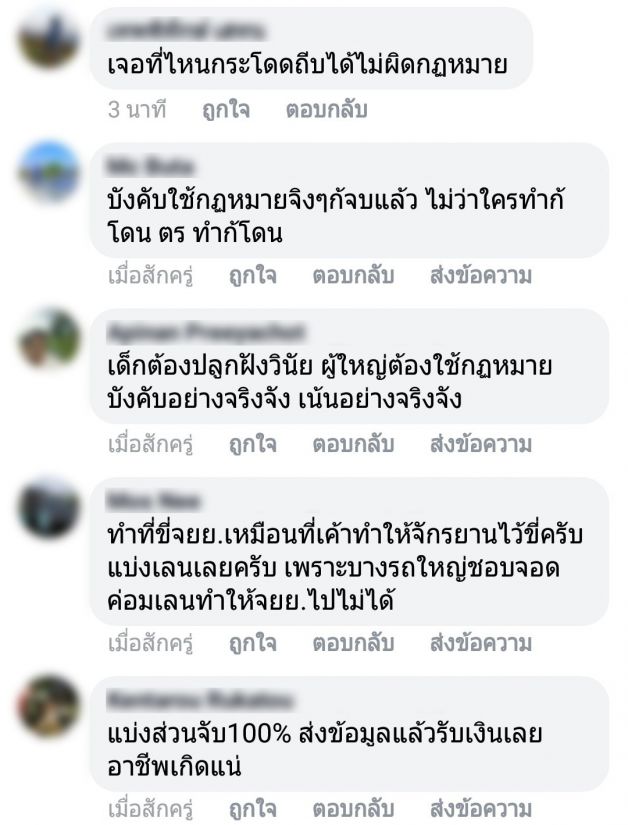
Task: Tap ถูกใจ under comment 'บังคับใช้กฏหมายจิงๆ'
Action: (252, 275)
